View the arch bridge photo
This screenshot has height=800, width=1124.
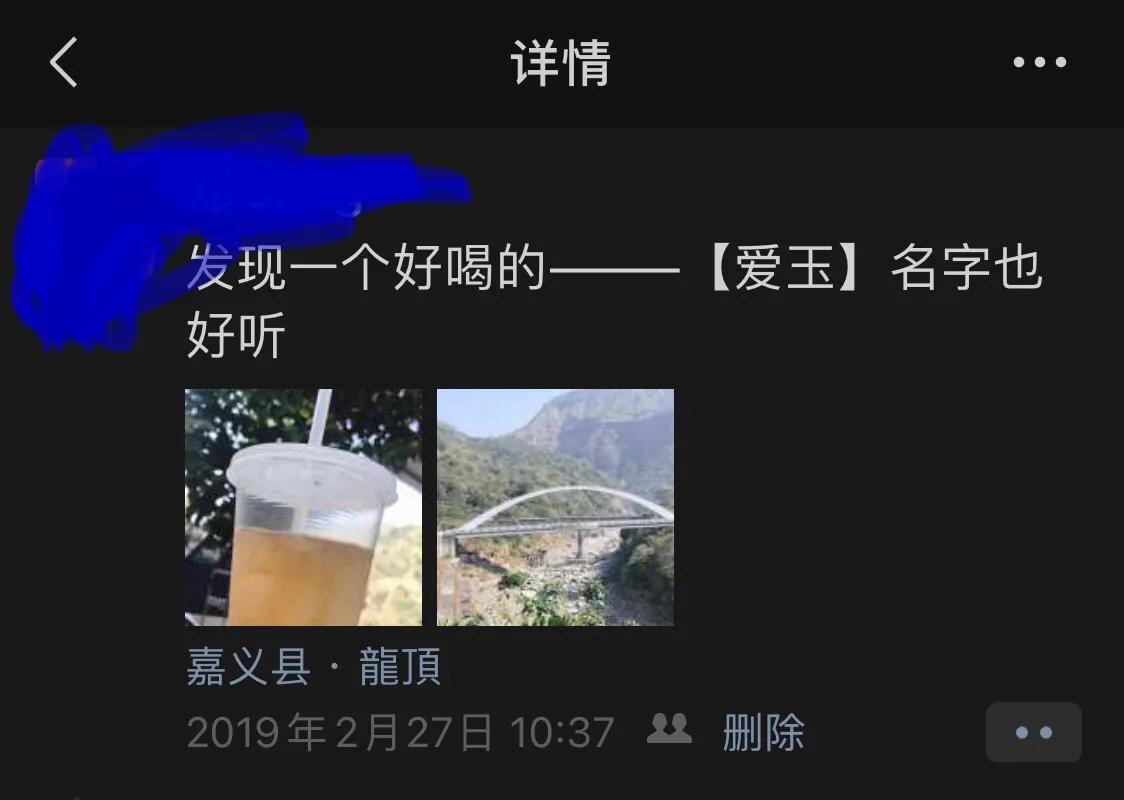click(555, 507)
